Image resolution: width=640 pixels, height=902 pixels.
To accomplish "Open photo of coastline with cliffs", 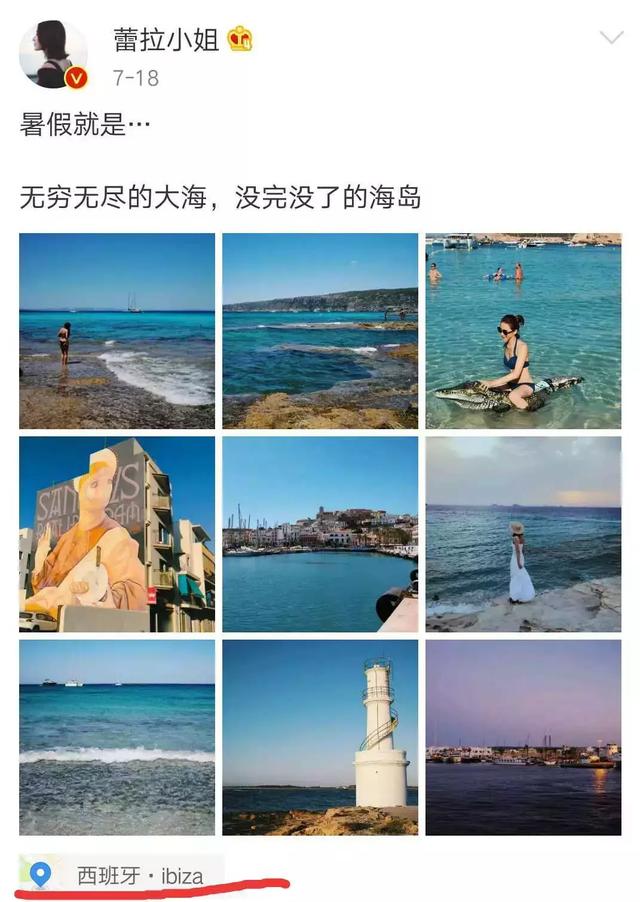I will 320,331.
